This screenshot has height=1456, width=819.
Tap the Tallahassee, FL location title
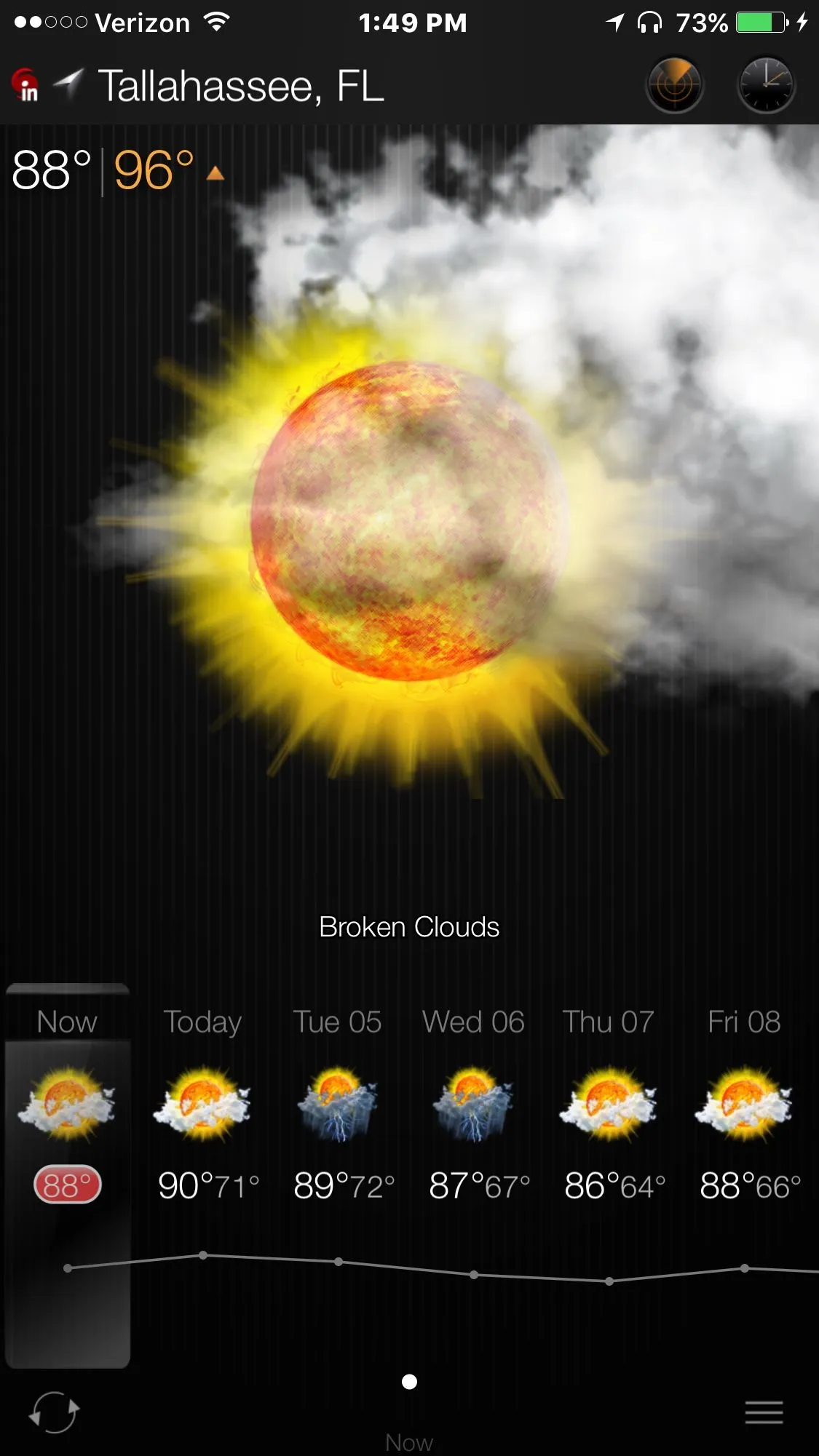(x=240, y=87)
